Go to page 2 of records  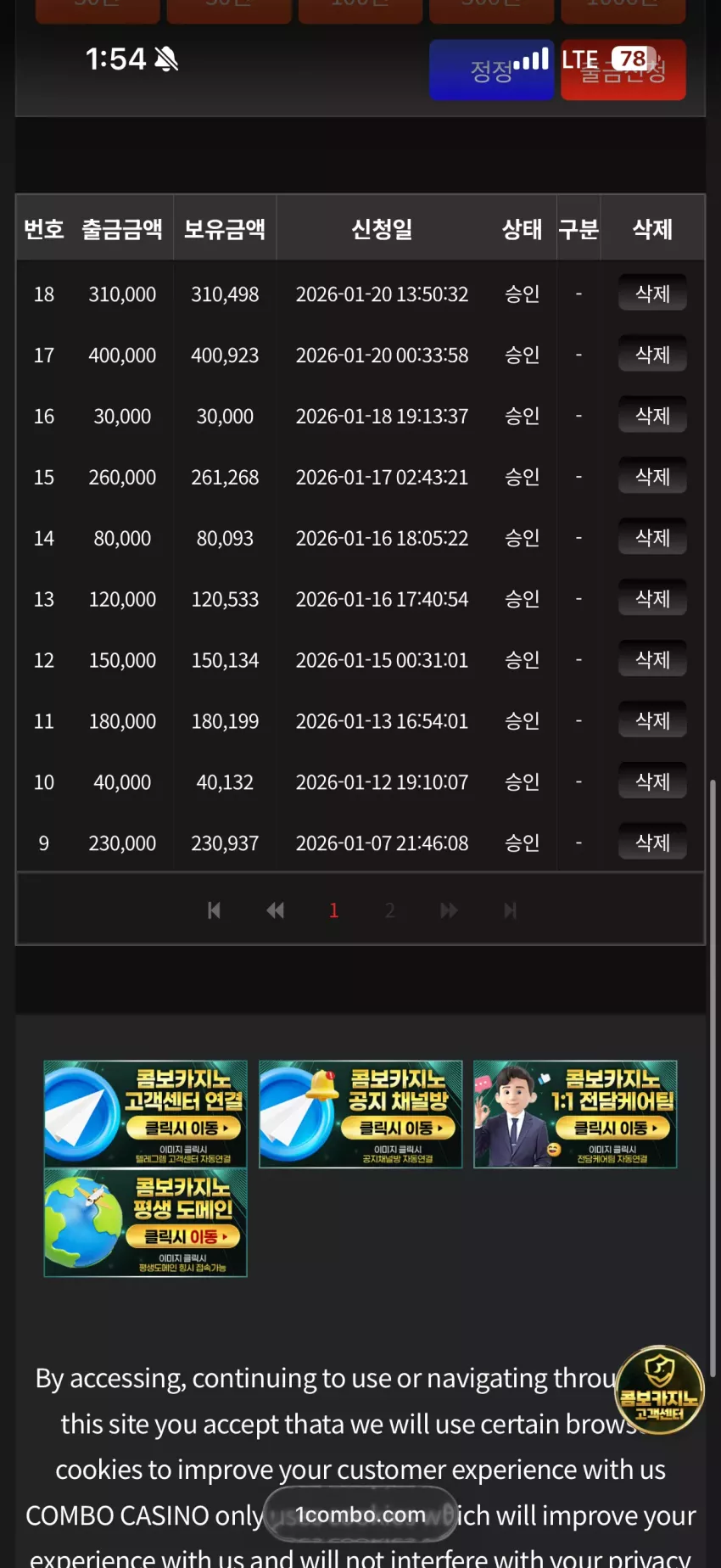click(x=390, y=910)
